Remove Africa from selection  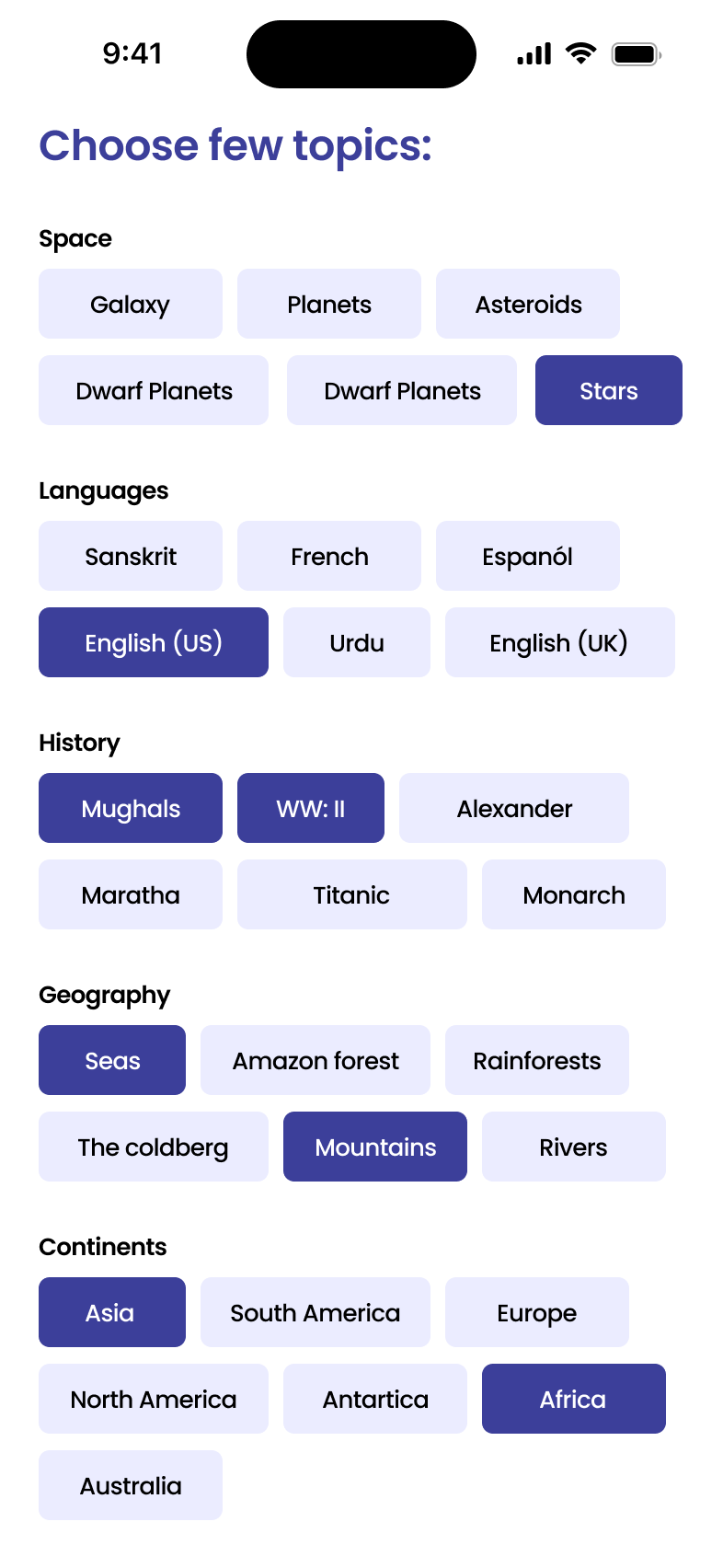point(573,1399)
